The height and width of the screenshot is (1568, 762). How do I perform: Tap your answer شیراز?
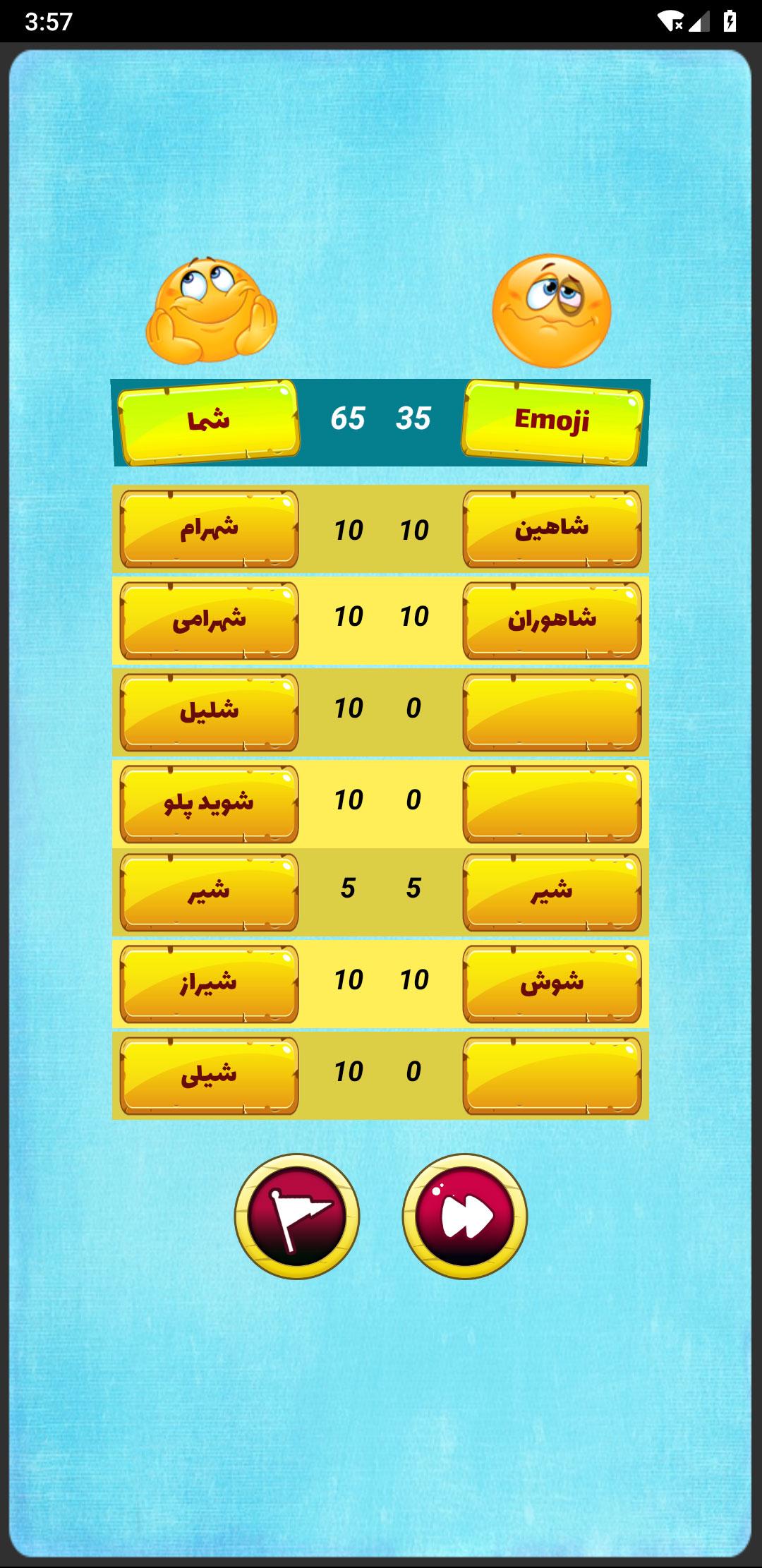pos(209,984)
